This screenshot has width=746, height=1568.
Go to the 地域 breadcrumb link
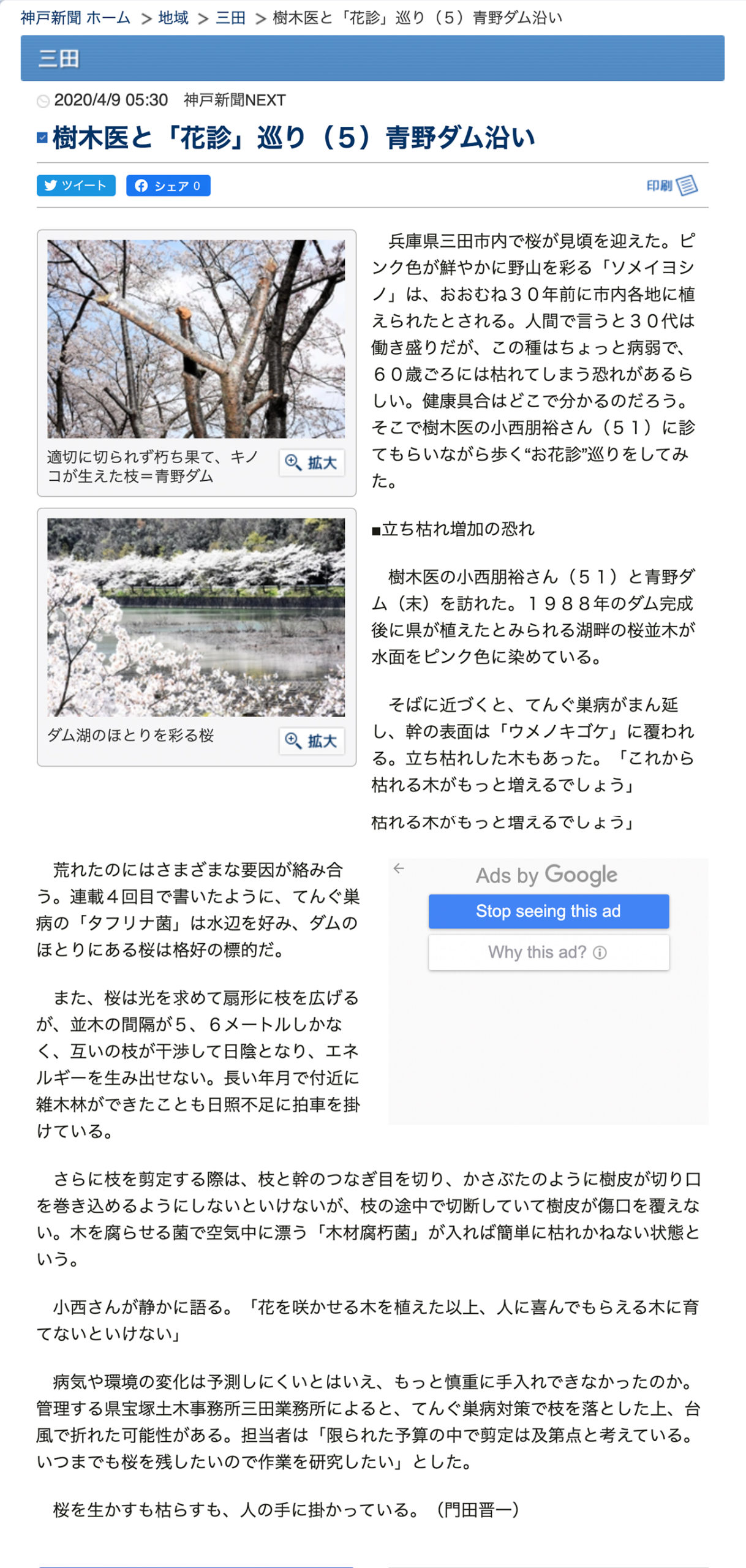coord(173,18)
